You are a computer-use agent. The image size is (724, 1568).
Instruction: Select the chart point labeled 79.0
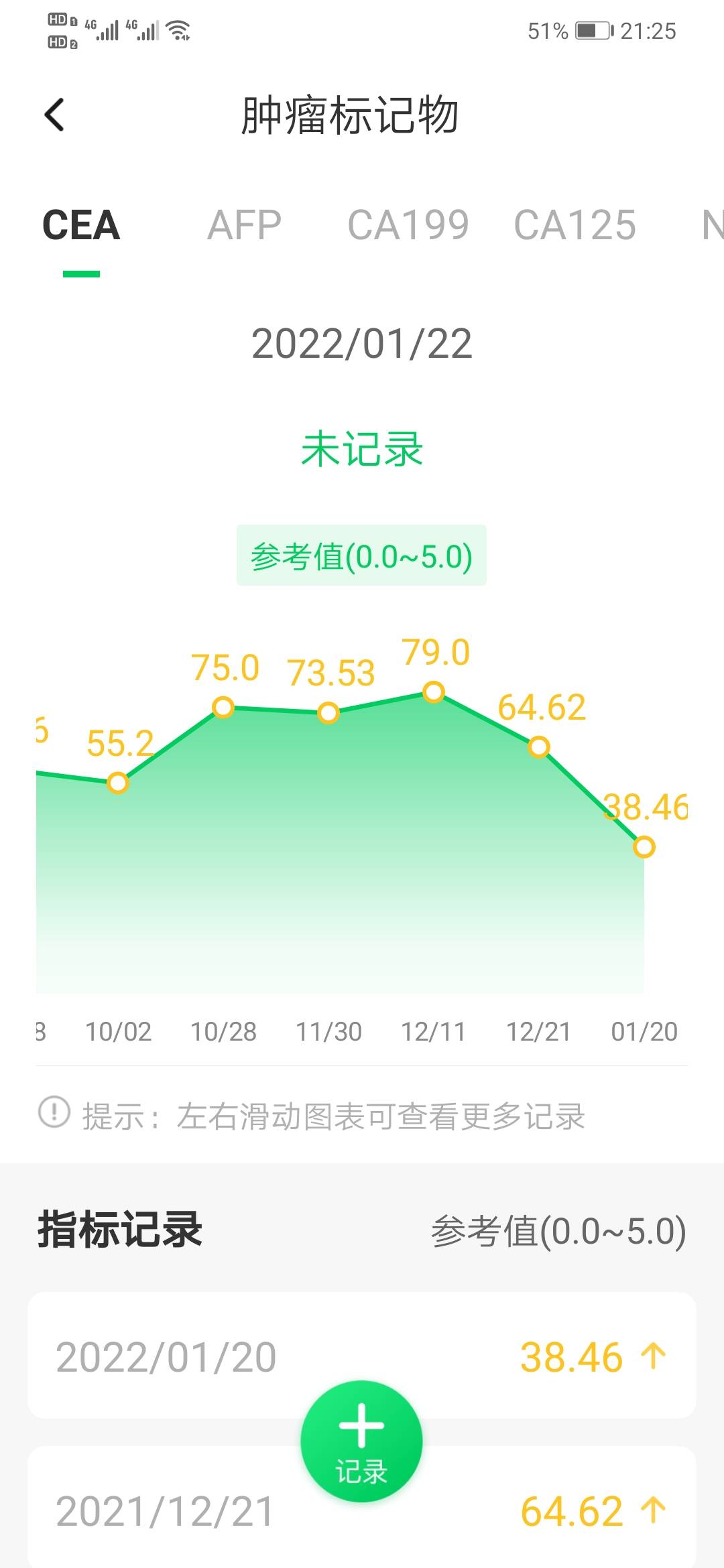(434, 692)
